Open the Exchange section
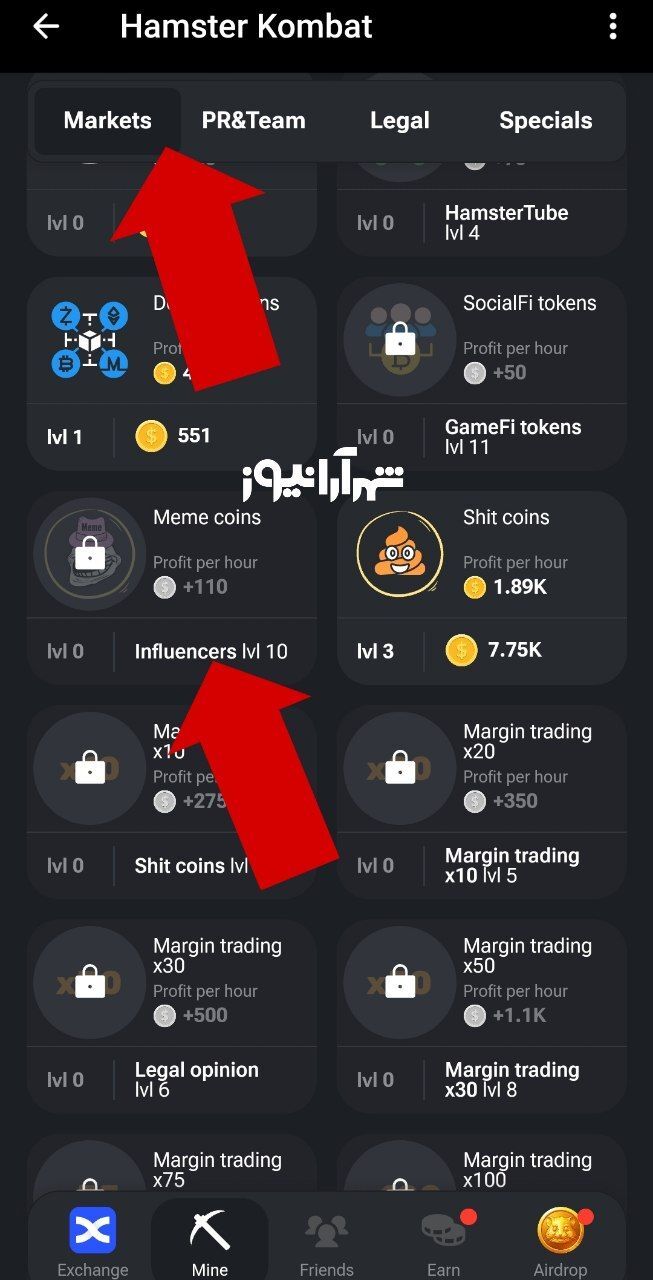The image size is (653, 1280). (x=93, y=1241)
